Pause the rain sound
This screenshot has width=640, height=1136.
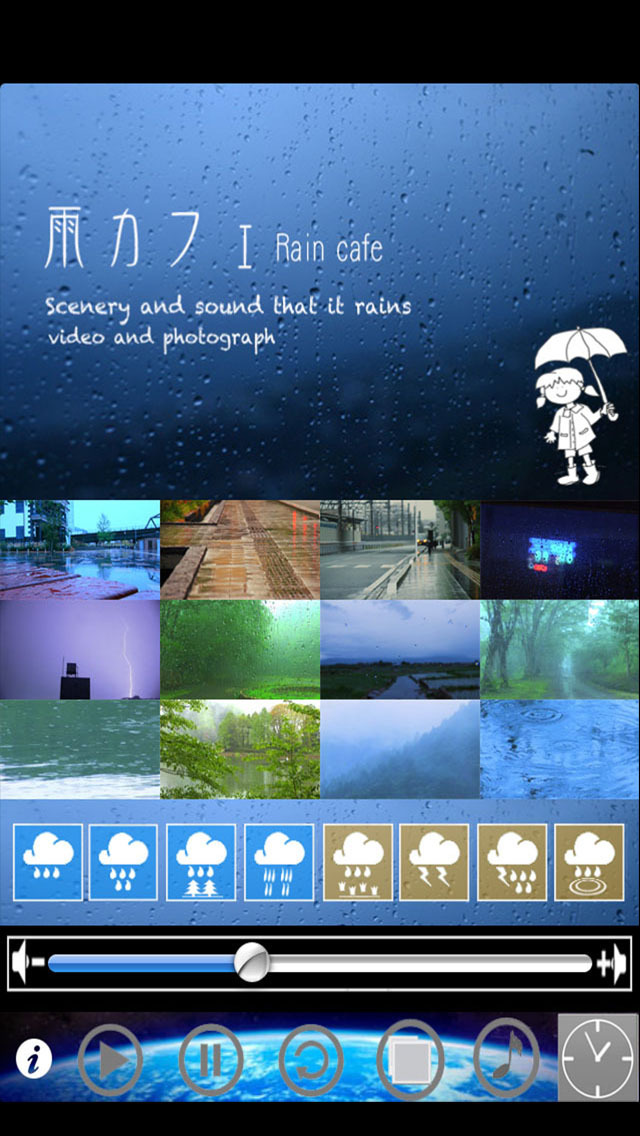210,1059
